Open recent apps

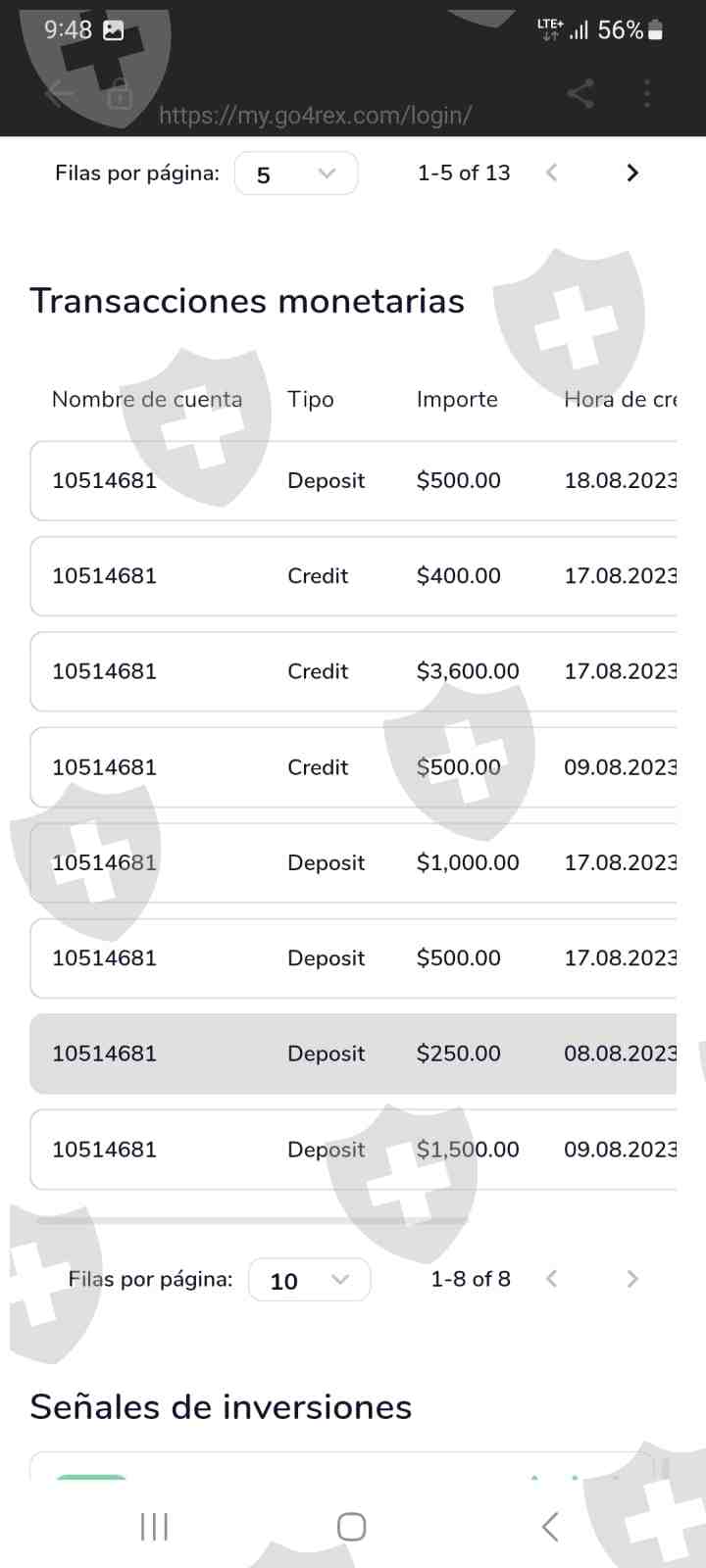155,1526
